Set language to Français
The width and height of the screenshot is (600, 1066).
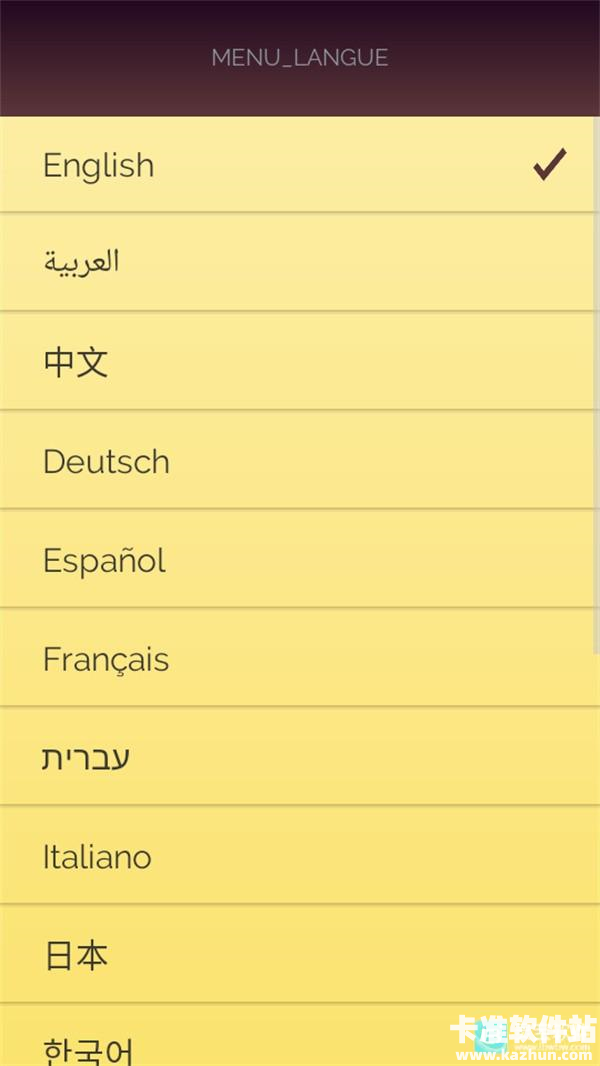[106, 659]
